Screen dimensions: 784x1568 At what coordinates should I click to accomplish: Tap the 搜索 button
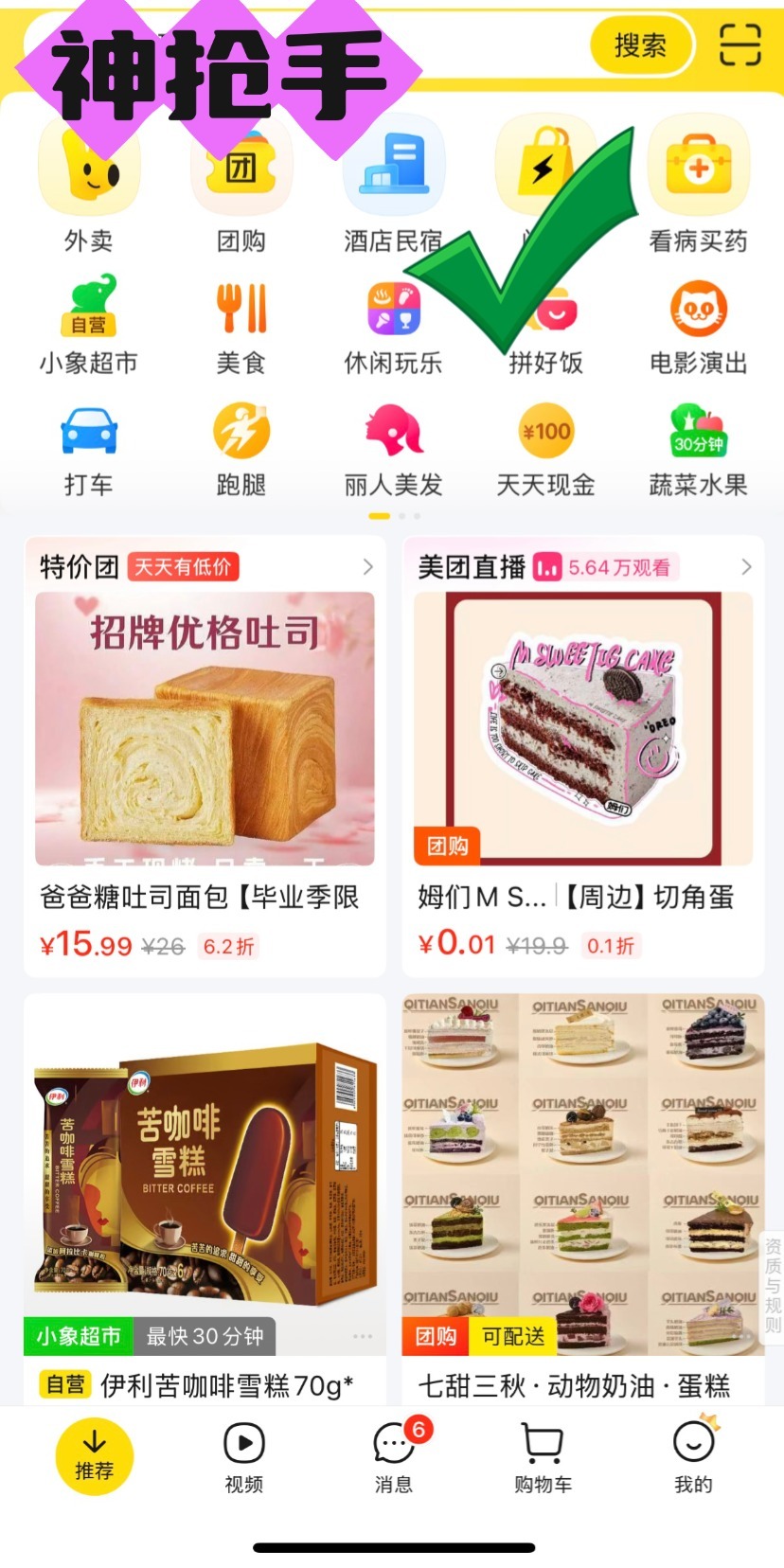641,45
